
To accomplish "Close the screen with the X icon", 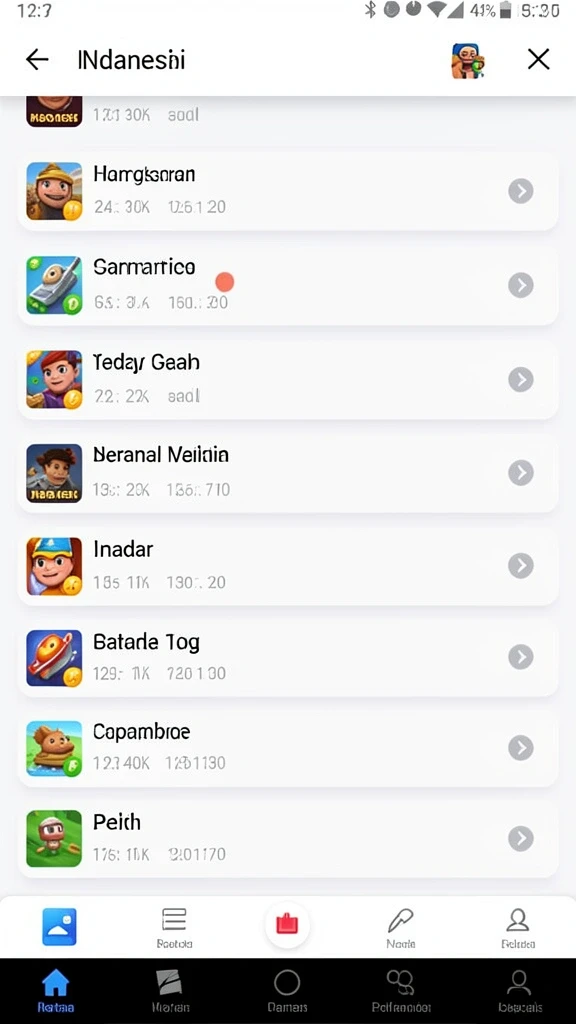I will click(x=538, y=60).
